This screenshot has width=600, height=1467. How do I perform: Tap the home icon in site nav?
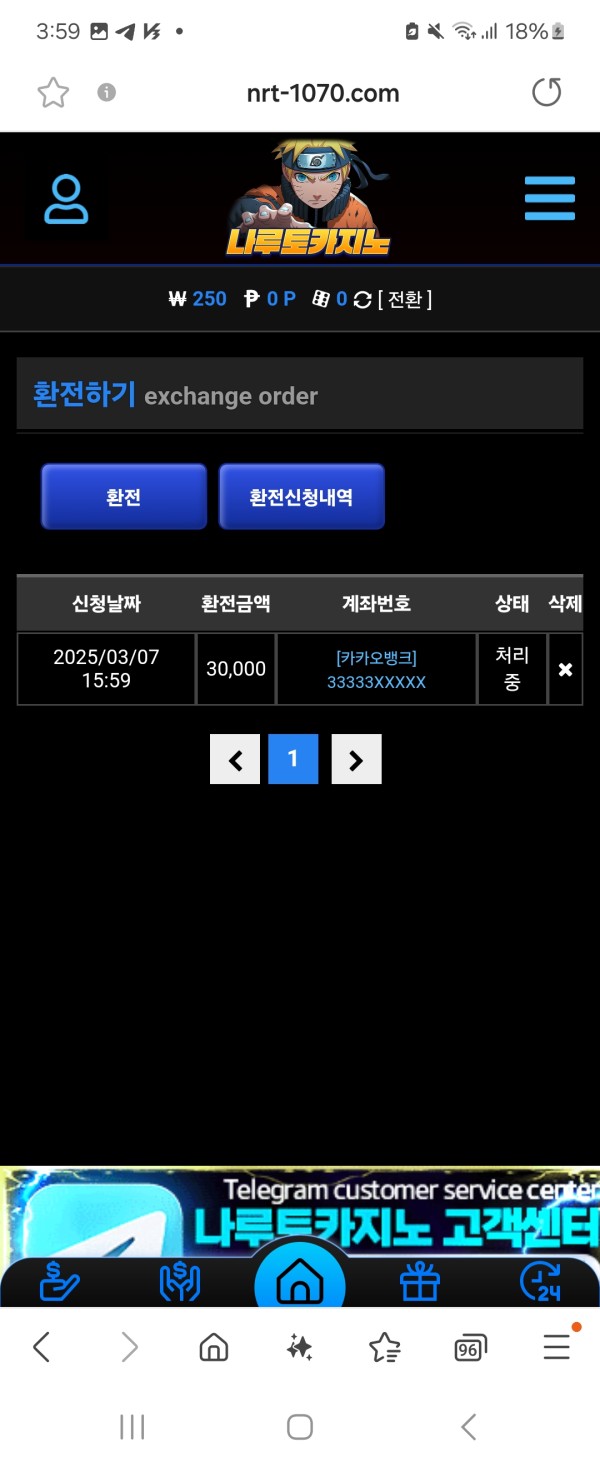(x=300, y=1282)
